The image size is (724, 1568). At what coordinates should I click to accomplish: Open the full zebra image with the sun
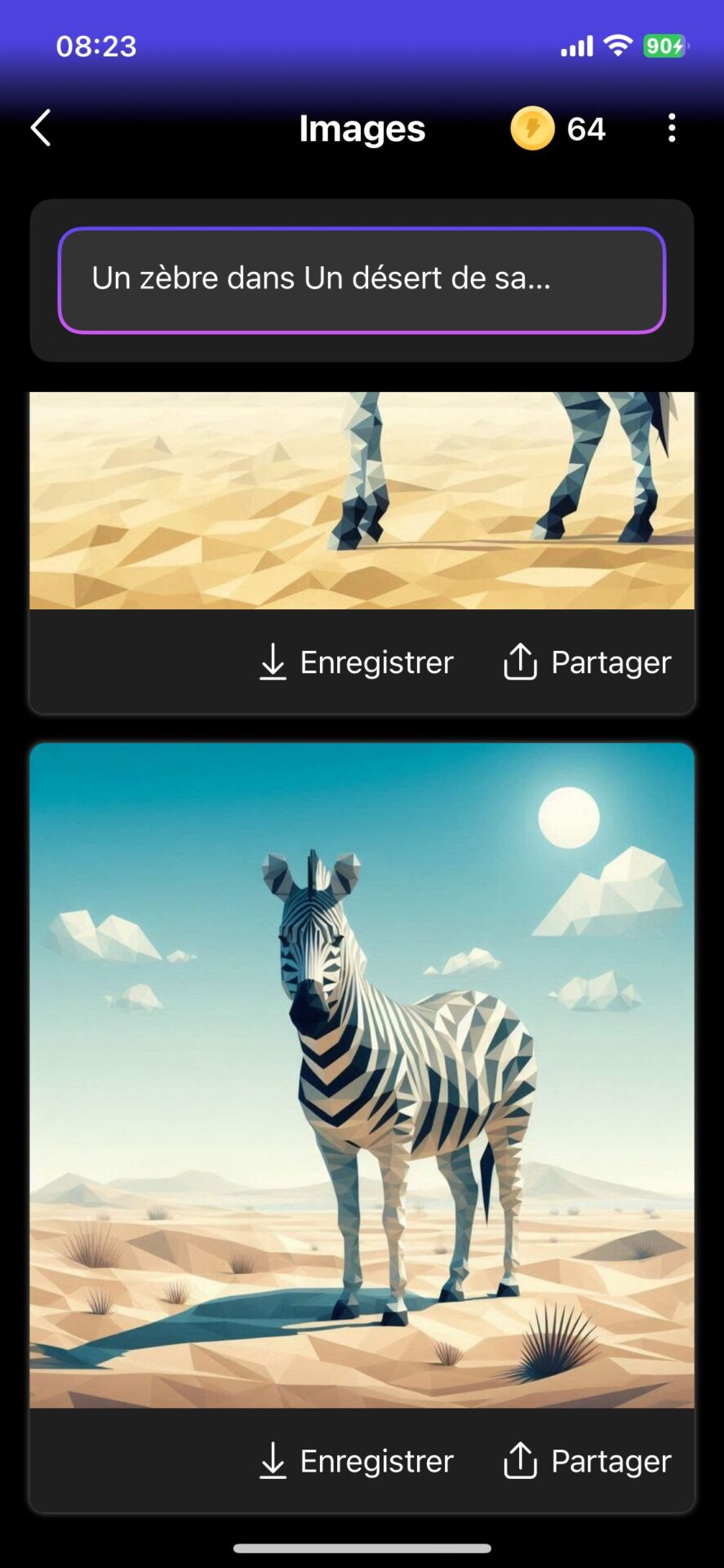tap(362, 1075)
